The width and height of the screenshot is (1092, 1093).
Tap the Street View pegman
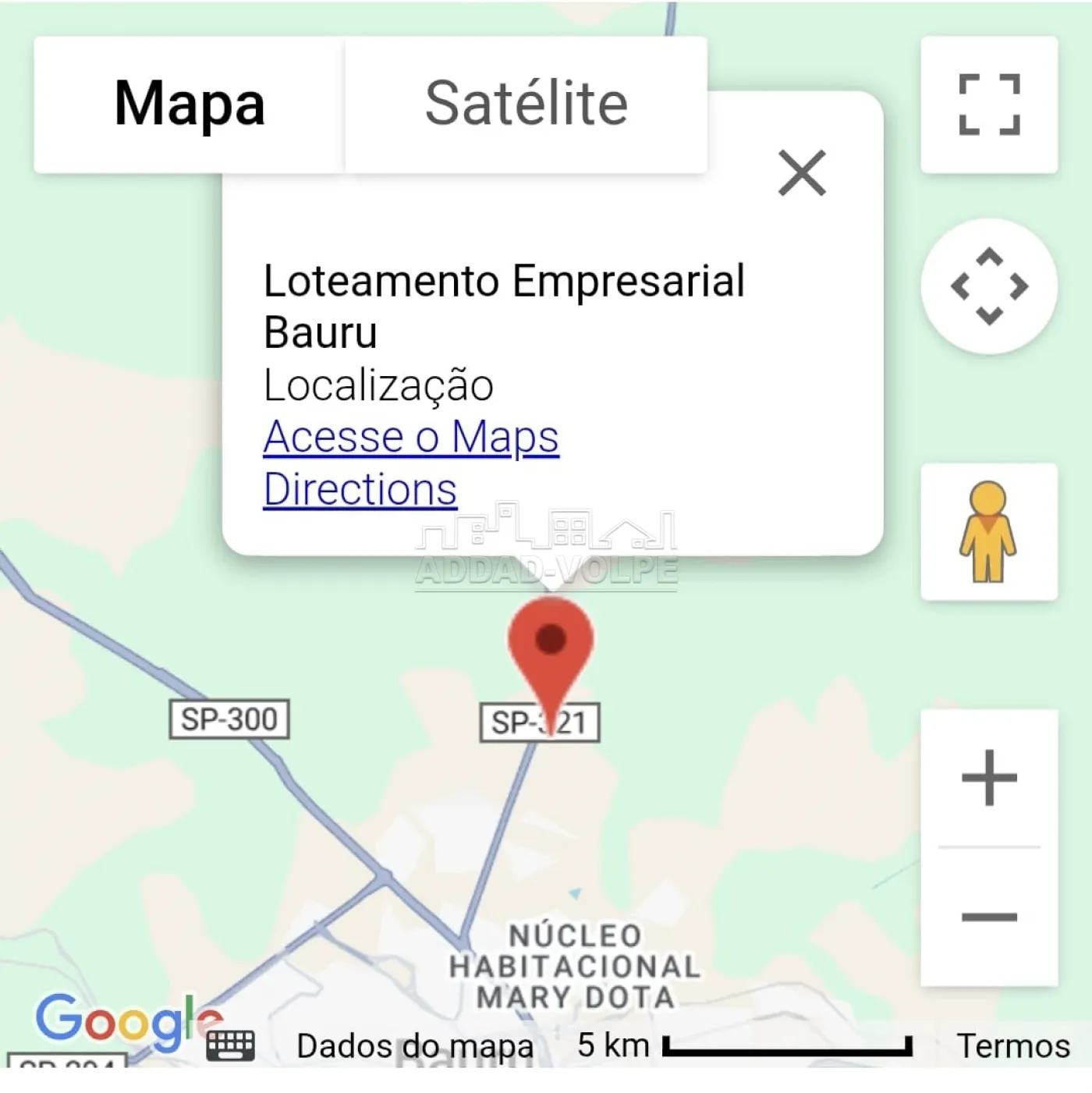point(988,532)
